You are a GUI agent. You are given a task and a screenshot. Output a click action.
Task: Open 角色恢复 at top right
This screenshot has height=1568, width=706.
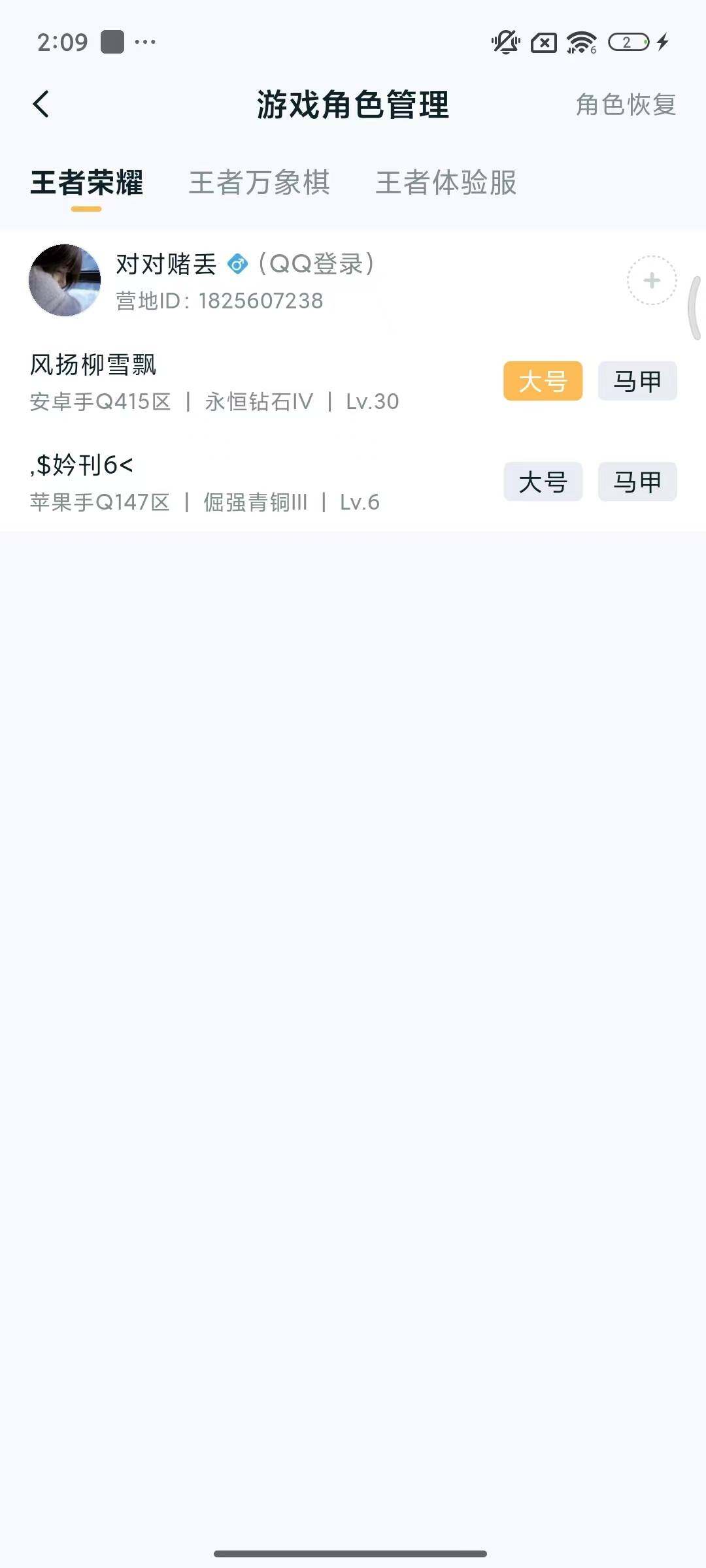pyautogui.click(x=626, y=103)
